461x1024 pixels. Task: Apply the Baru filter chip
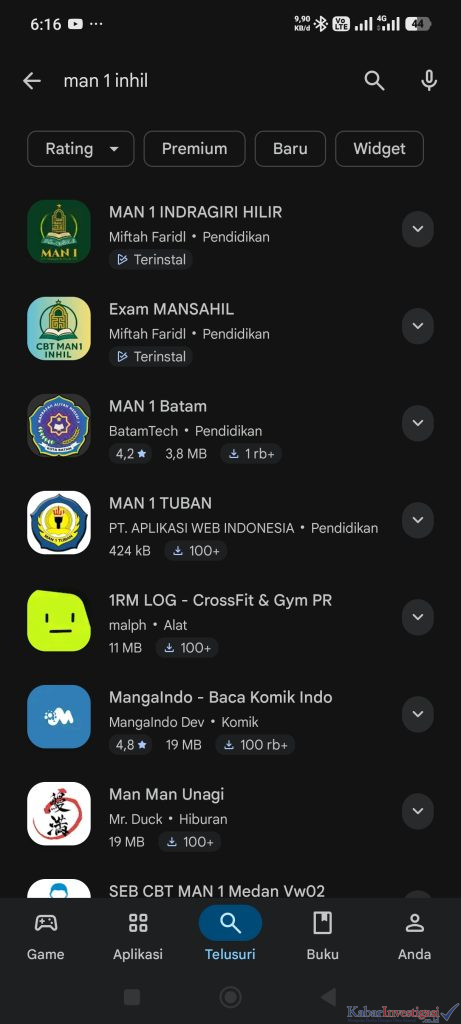click(x=290, y=149)
